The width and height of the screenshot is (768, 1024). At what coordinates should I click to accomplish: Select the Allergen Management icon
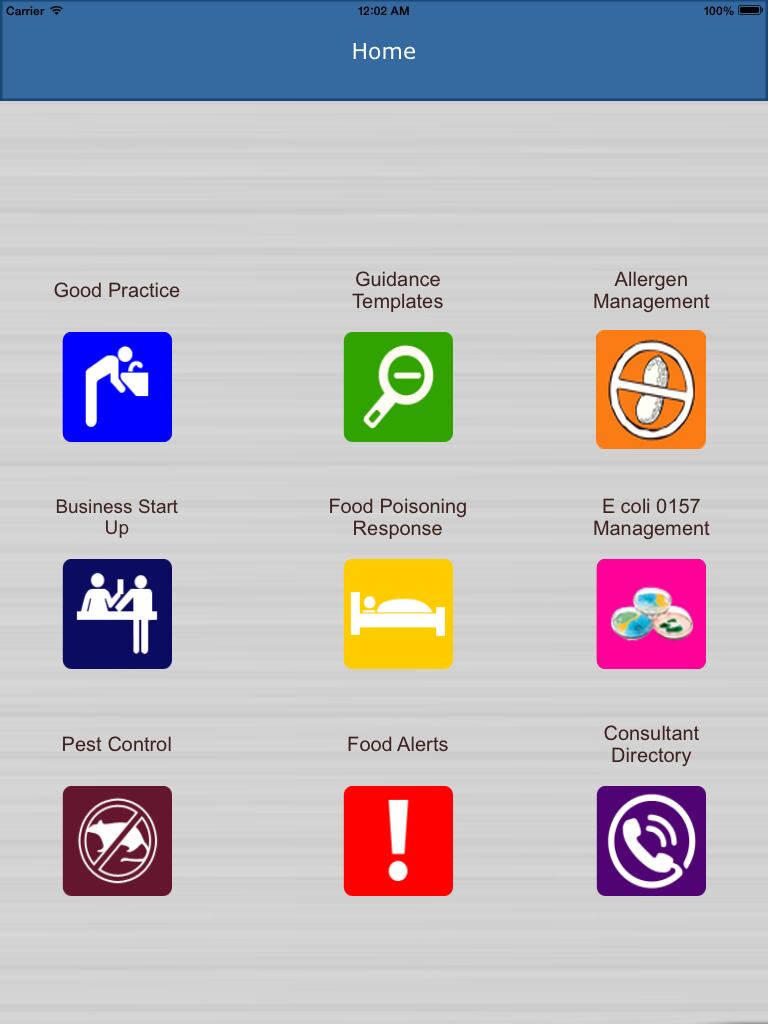pos(651,389)
